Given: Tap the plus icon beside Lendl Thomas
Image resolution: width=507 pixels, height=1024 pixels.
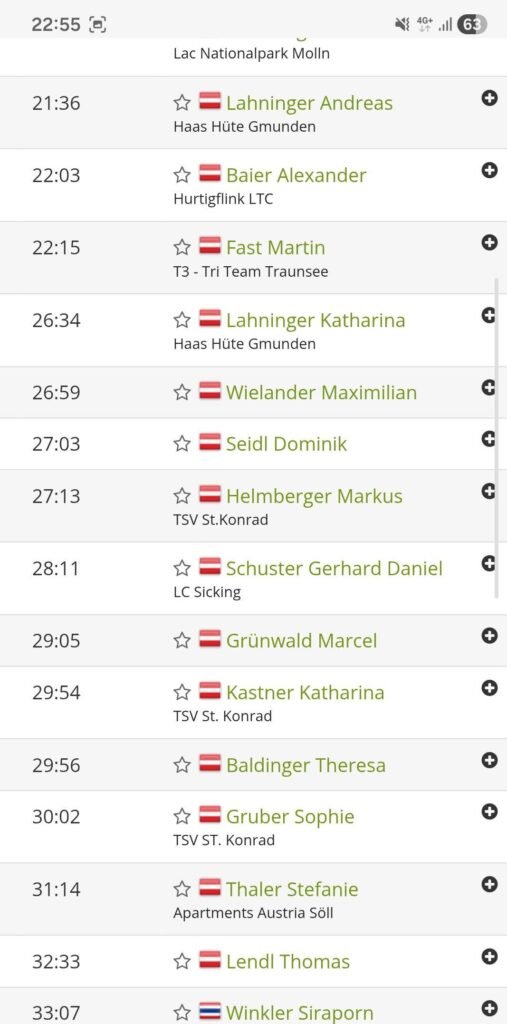Looking at the screenshot, I should click(489, 957).
